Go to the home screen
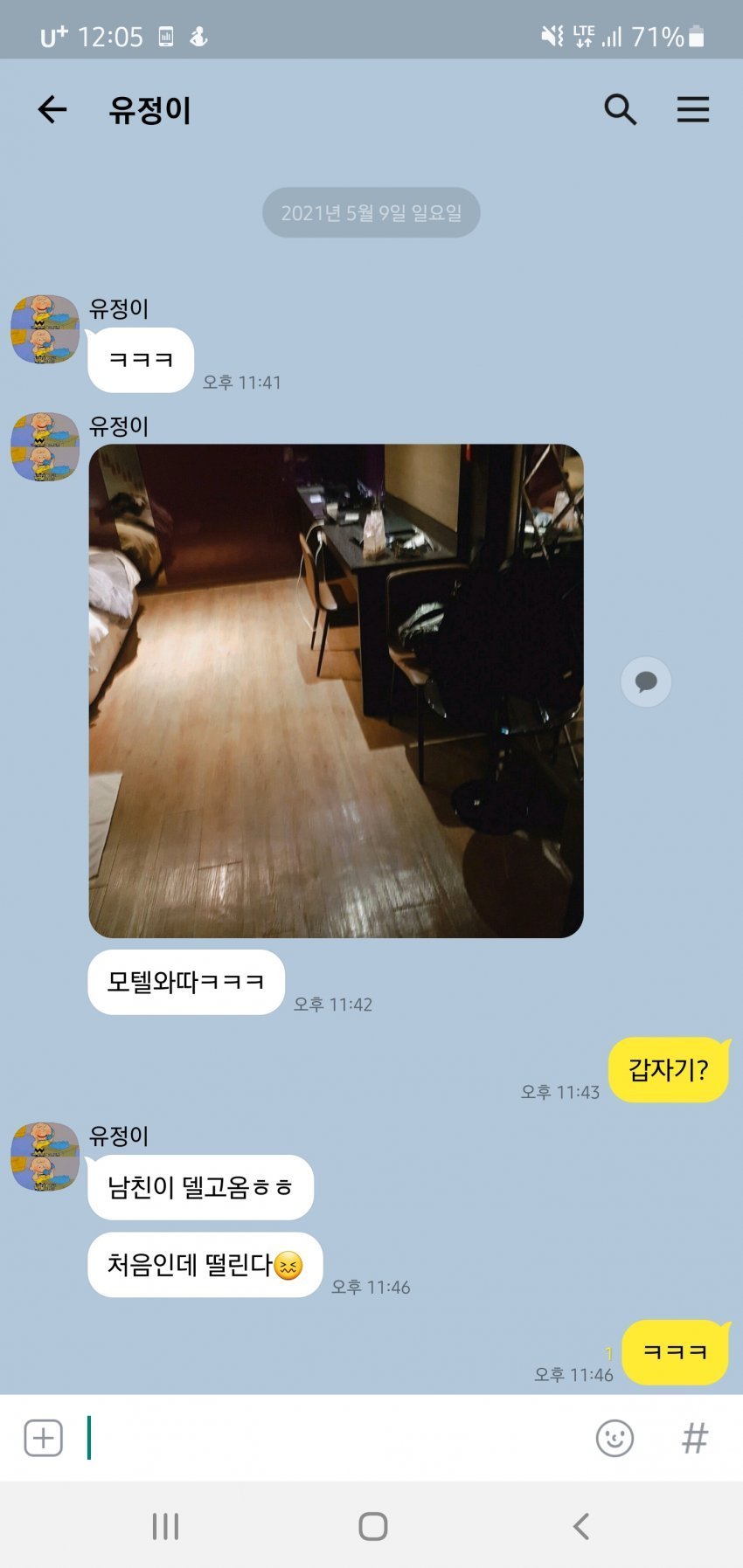This screenshot has height=1568, width=743. [x=373, y=1526]
